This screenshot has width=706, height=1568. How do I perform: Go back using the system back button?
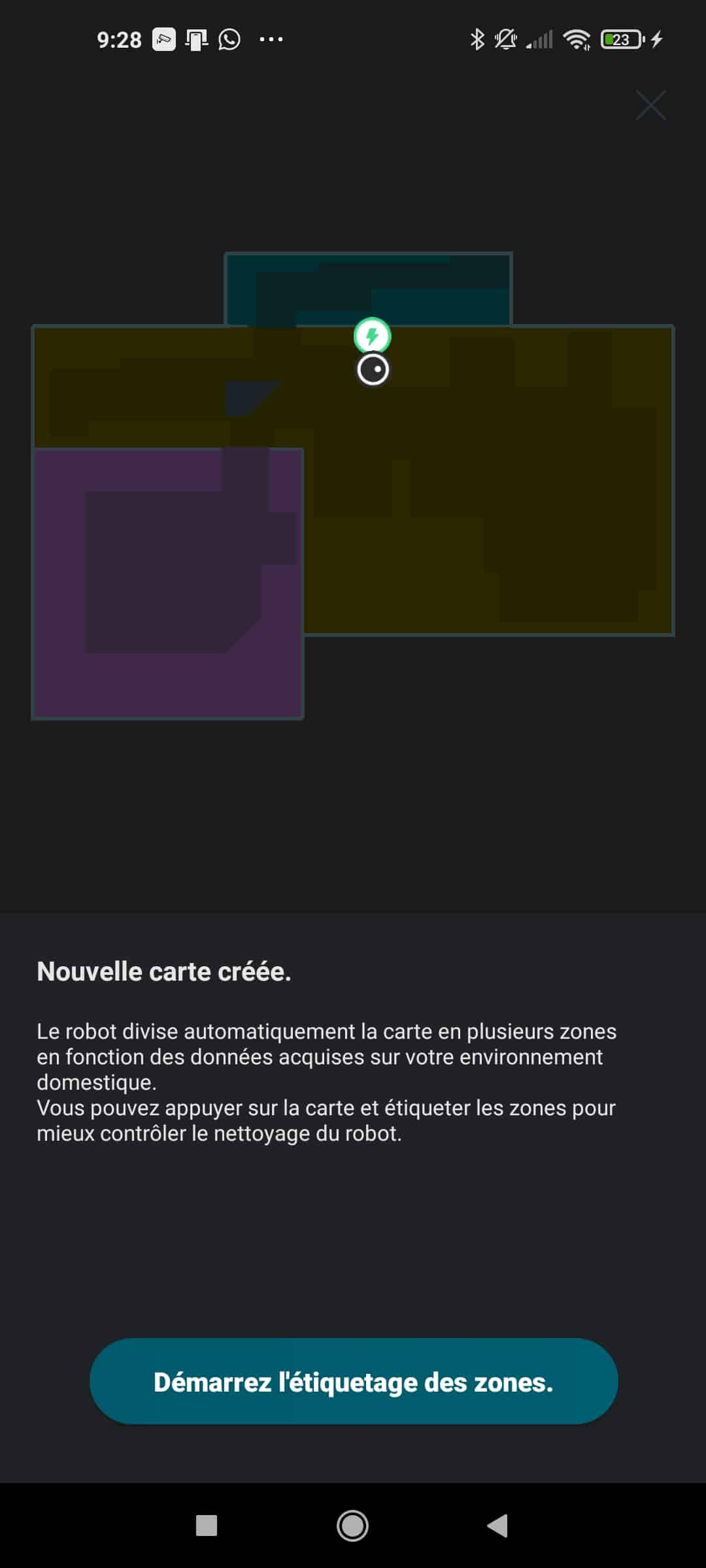497,1526
